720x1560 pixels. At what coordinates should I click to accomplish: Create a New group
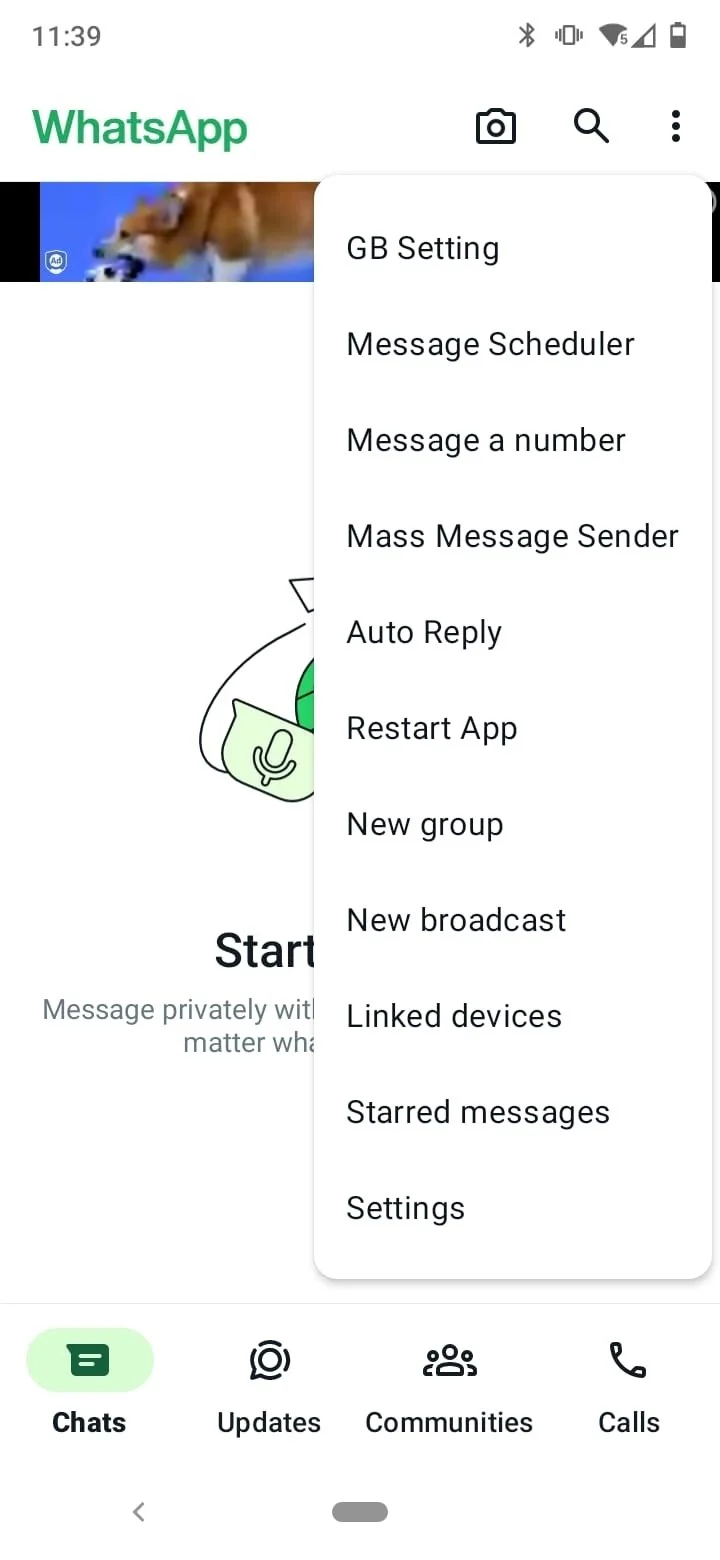(x=424, y=823)
